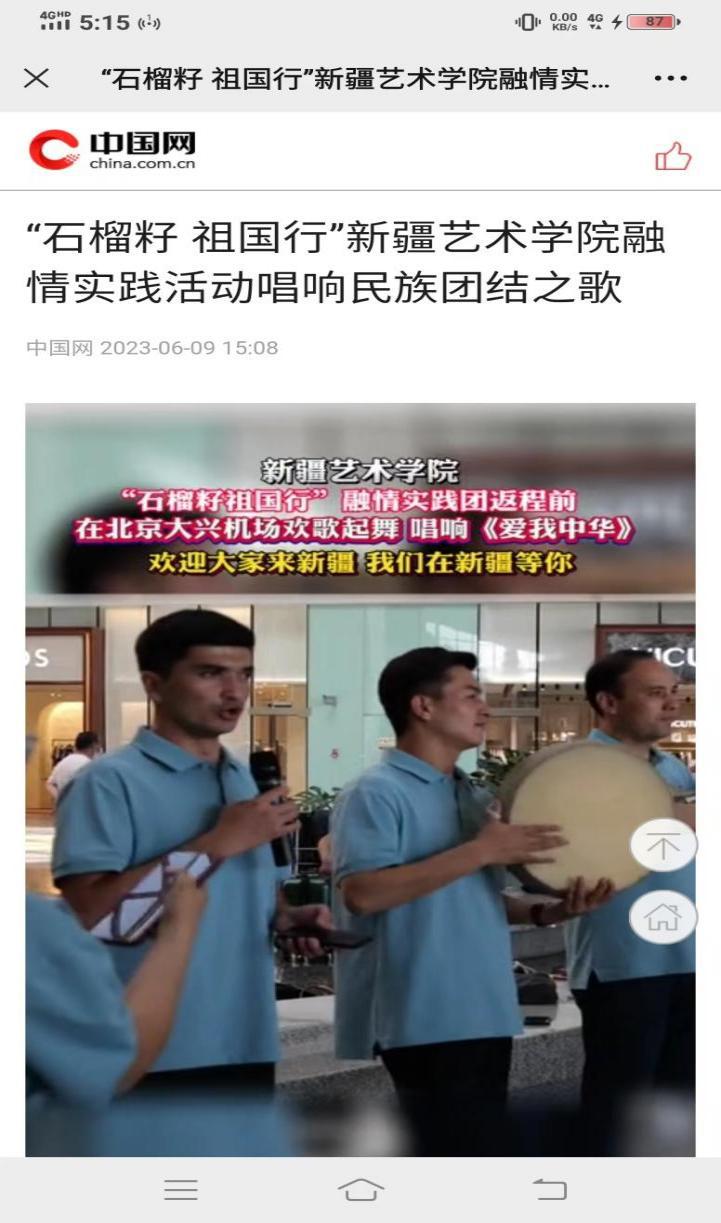Close the article page with the X

coord(36,79)
